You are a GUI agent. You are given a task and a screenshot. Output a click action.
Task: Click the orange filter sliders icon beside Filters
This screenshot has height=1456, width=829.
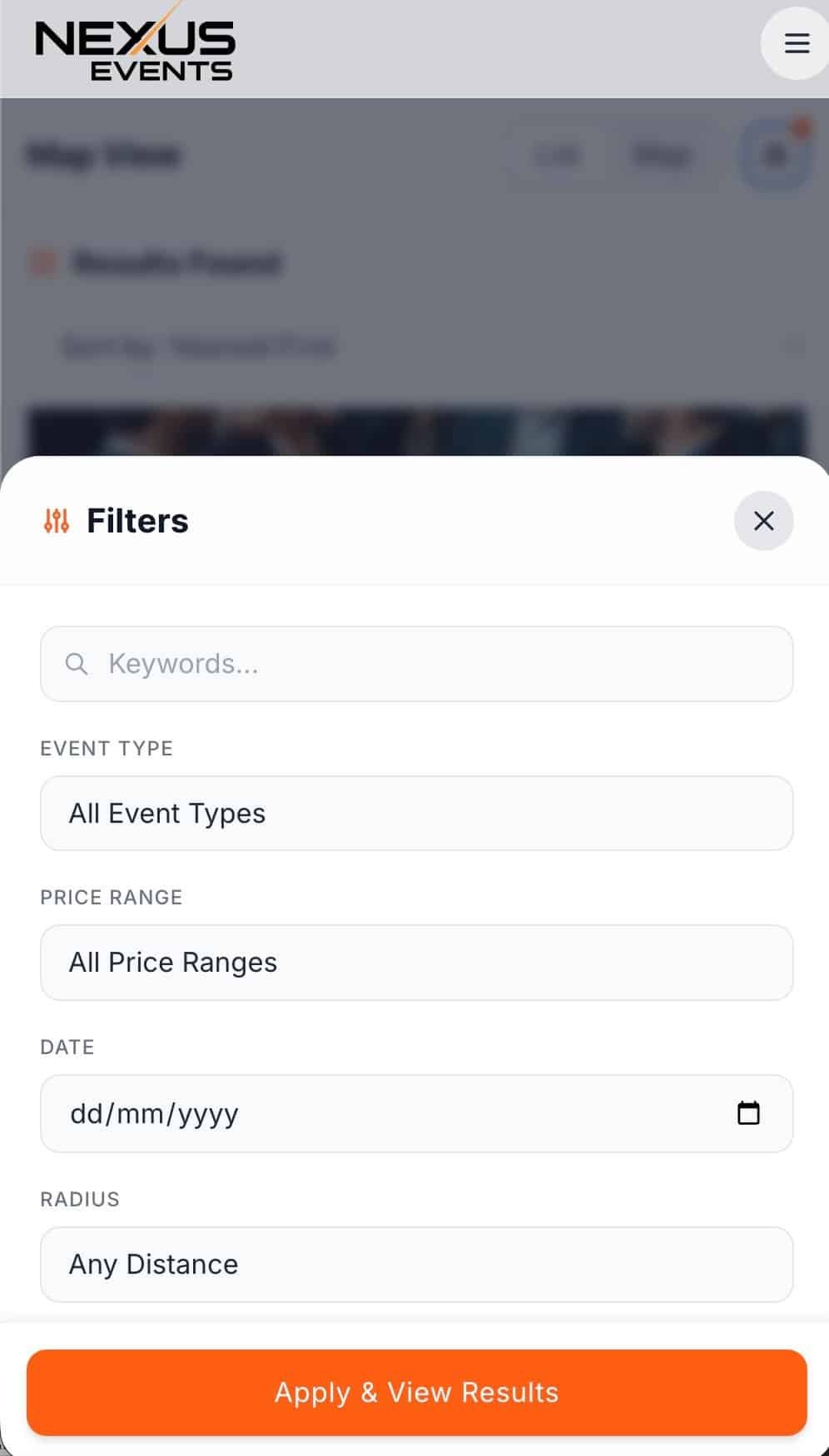(x=56, y=521)
